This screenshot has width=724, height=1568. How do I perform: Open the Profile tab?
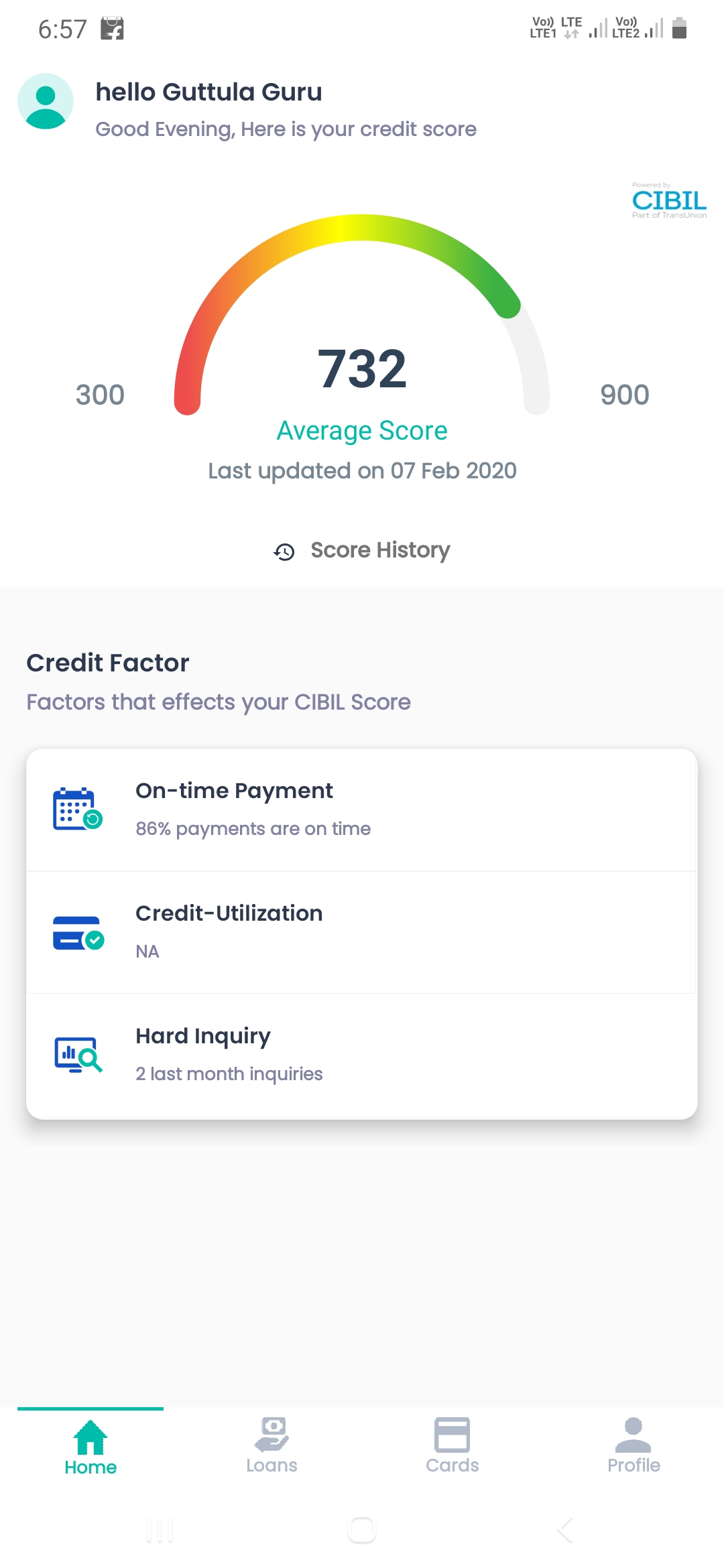coord(633,1446)
